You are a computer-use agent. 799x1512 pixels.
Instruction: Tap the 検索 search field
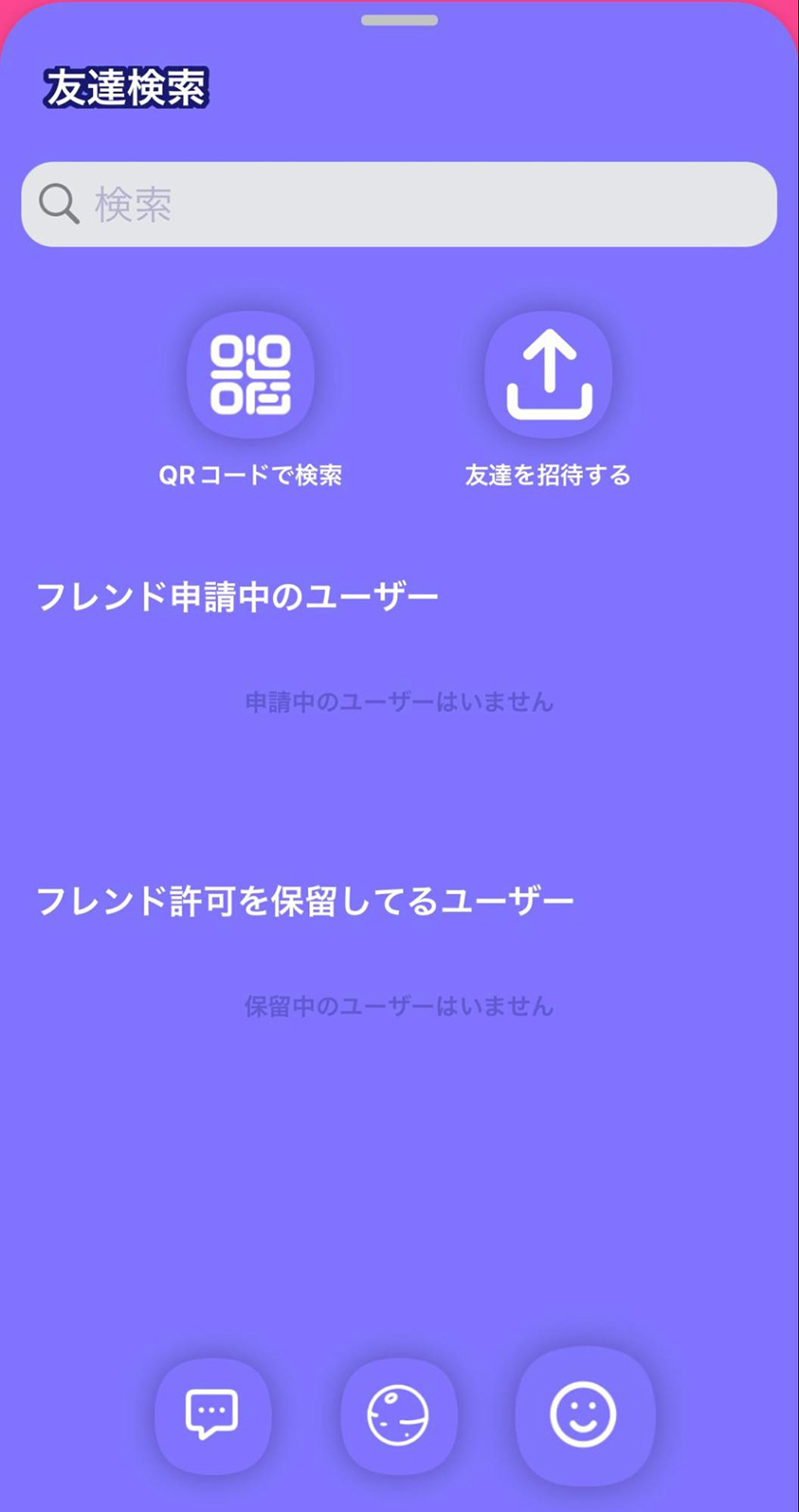coord(398,205)
